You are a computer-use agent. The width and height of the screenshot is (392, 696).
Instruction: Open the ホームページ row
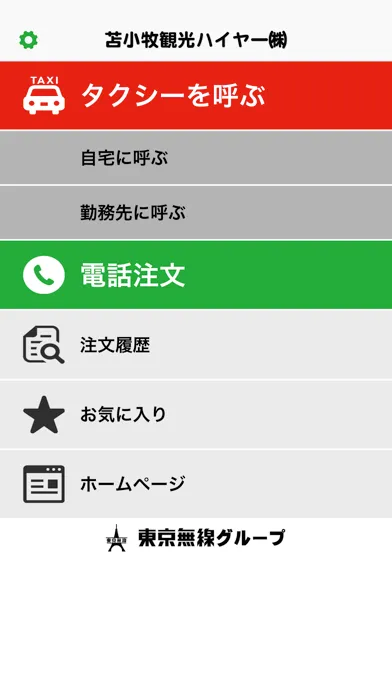point(196,484)
